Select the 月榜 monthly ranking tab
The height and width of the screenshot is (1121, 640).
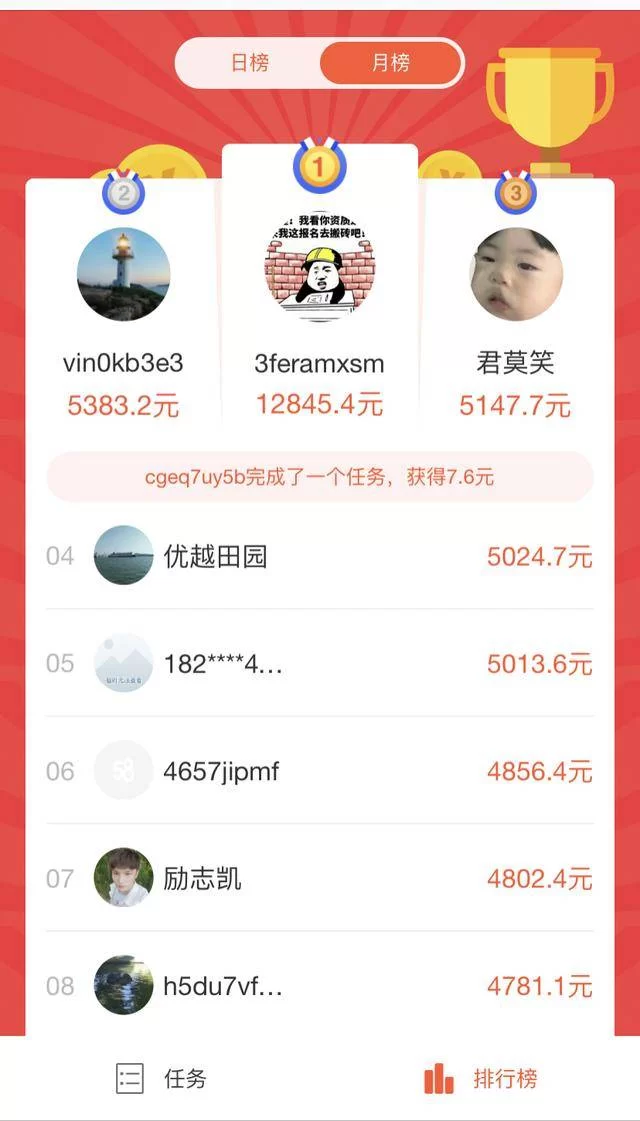click(391, 63)
